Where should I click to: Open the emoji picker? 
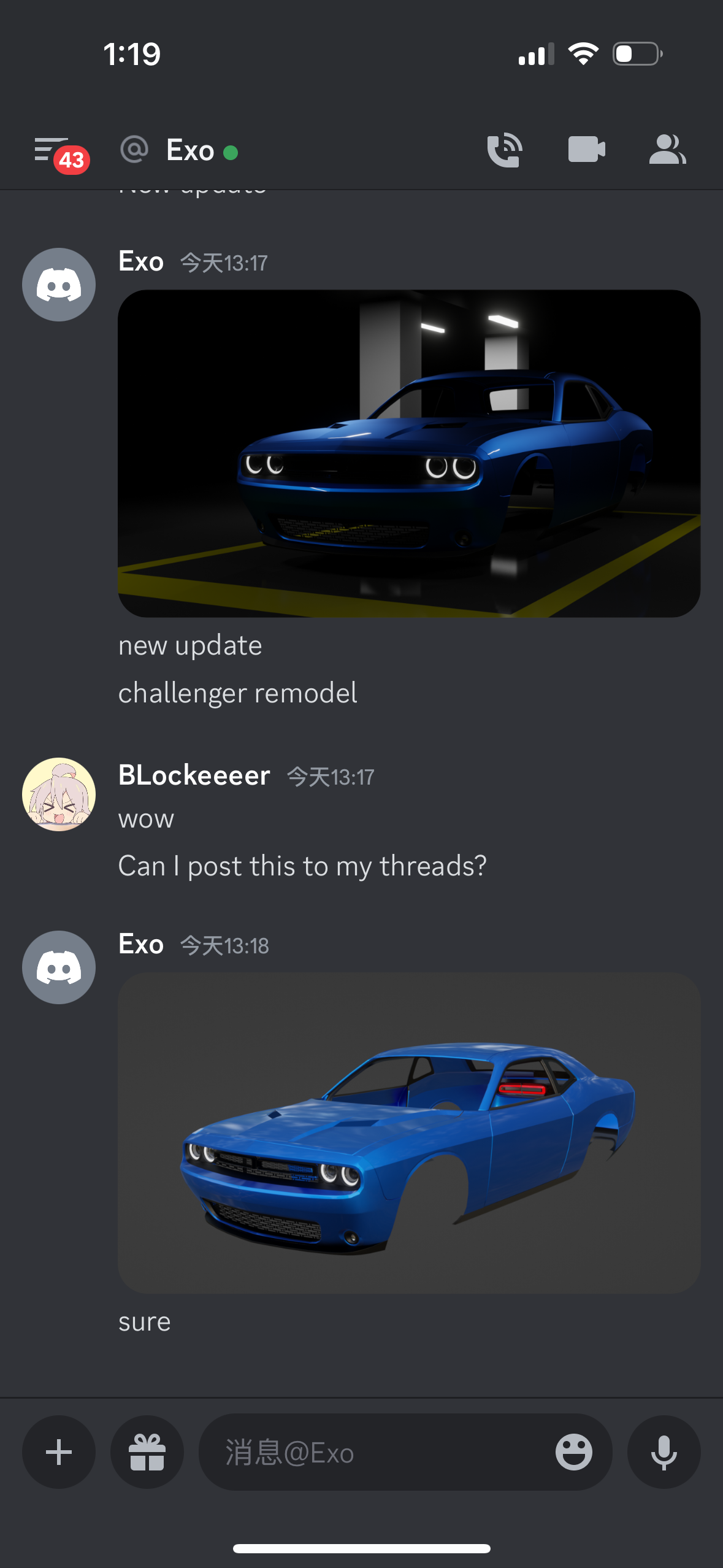pos(573,1452)
